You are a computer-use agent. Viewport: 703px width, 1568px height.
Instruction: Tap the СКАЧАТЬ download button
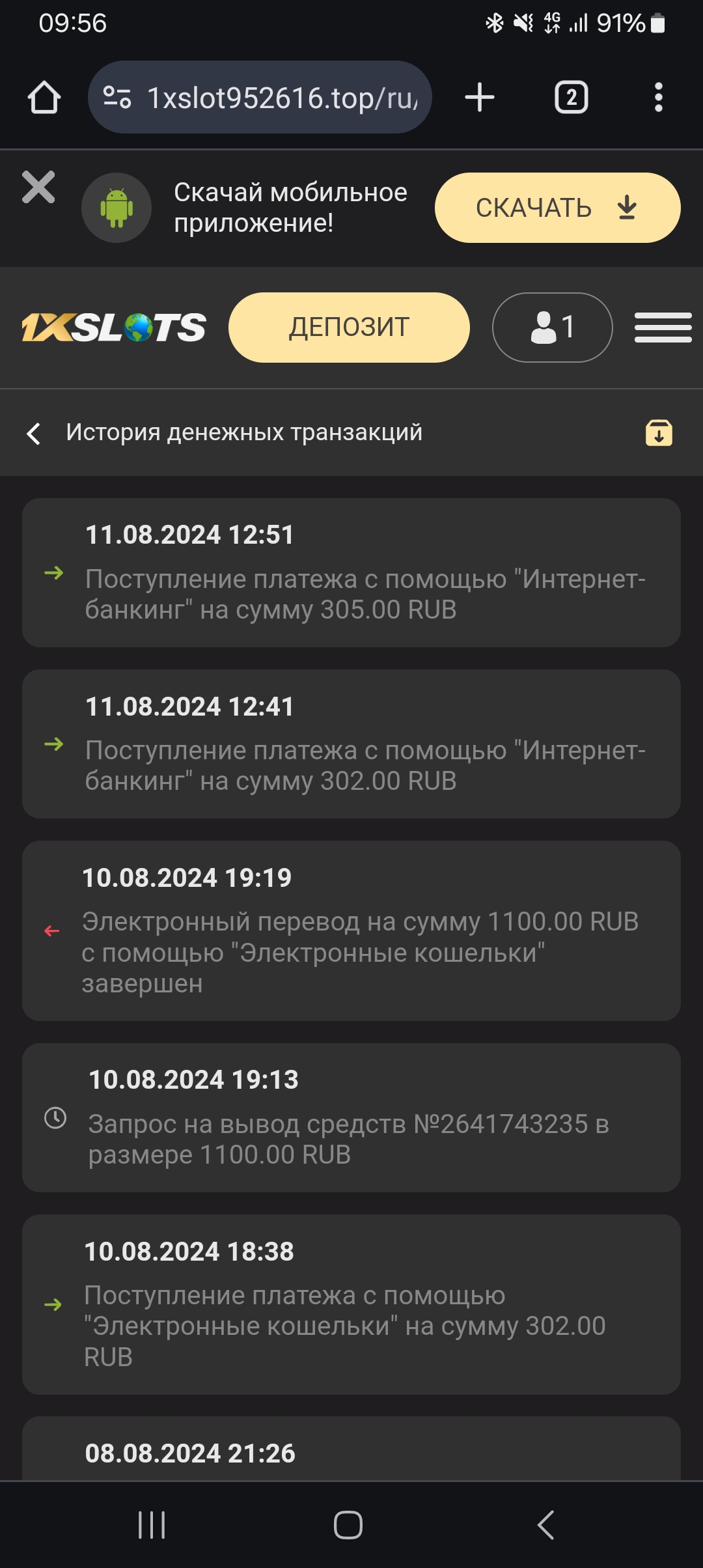(557, 207)
